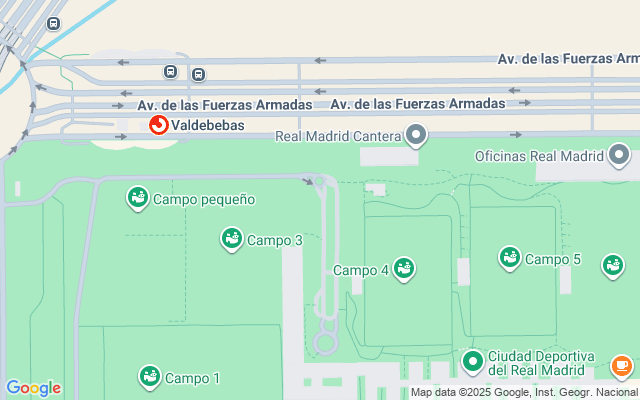Viewport: 640px width, 400px height.
Task: Open Ciudad Deportiva del Real Madrid pin
Action: tap(472, 360)
